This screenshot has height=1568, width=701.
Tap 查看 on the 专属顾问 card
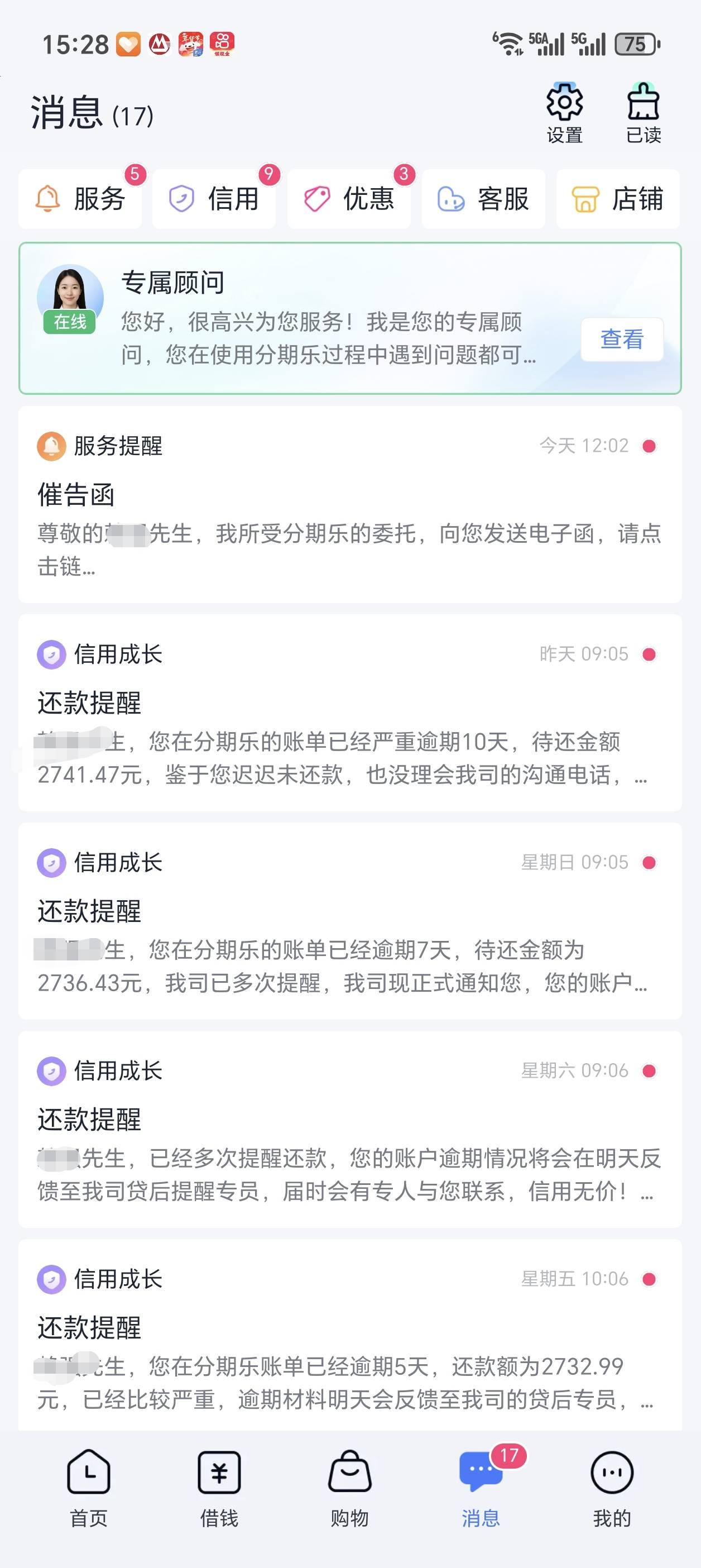click(621, 340)
